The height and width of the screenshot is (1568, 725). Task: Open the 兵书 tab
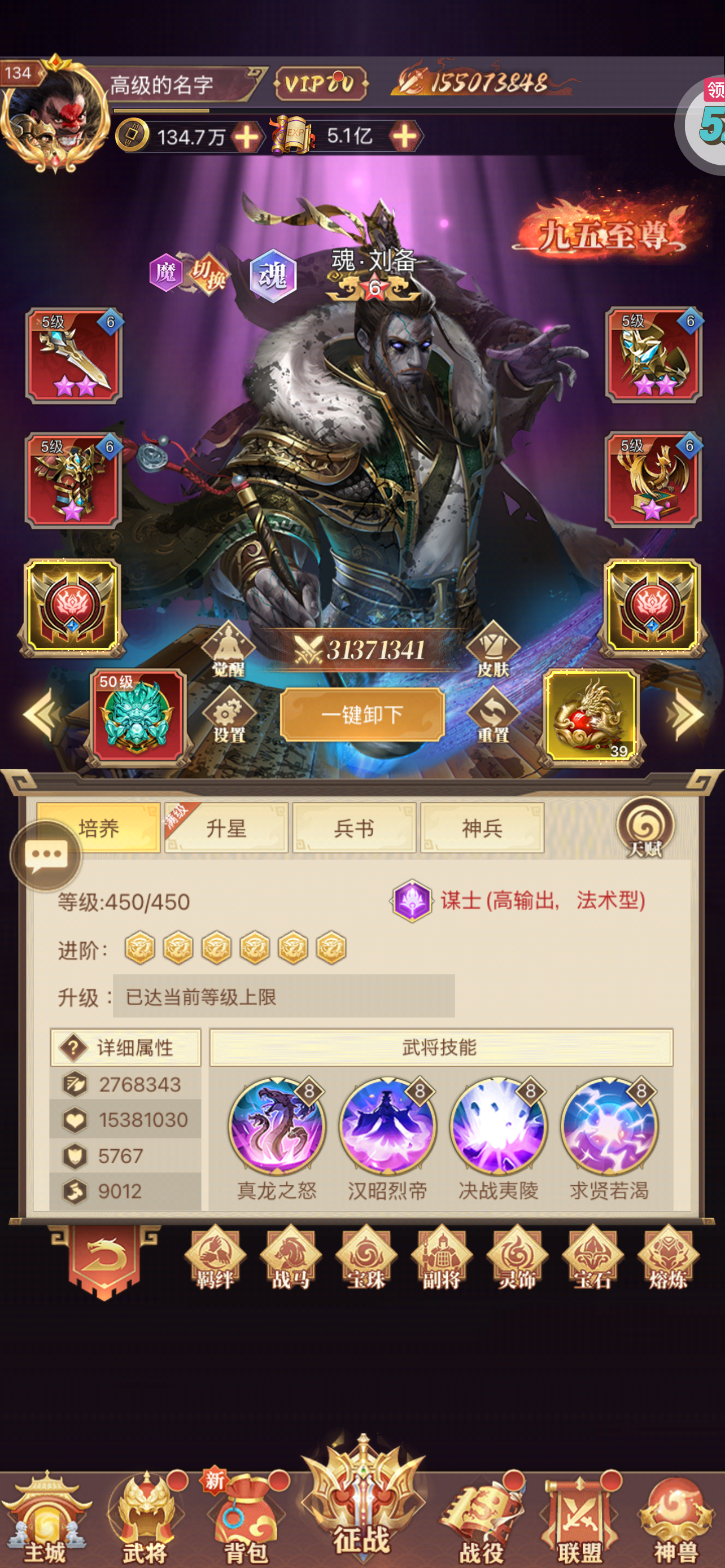tap(353, 827)
